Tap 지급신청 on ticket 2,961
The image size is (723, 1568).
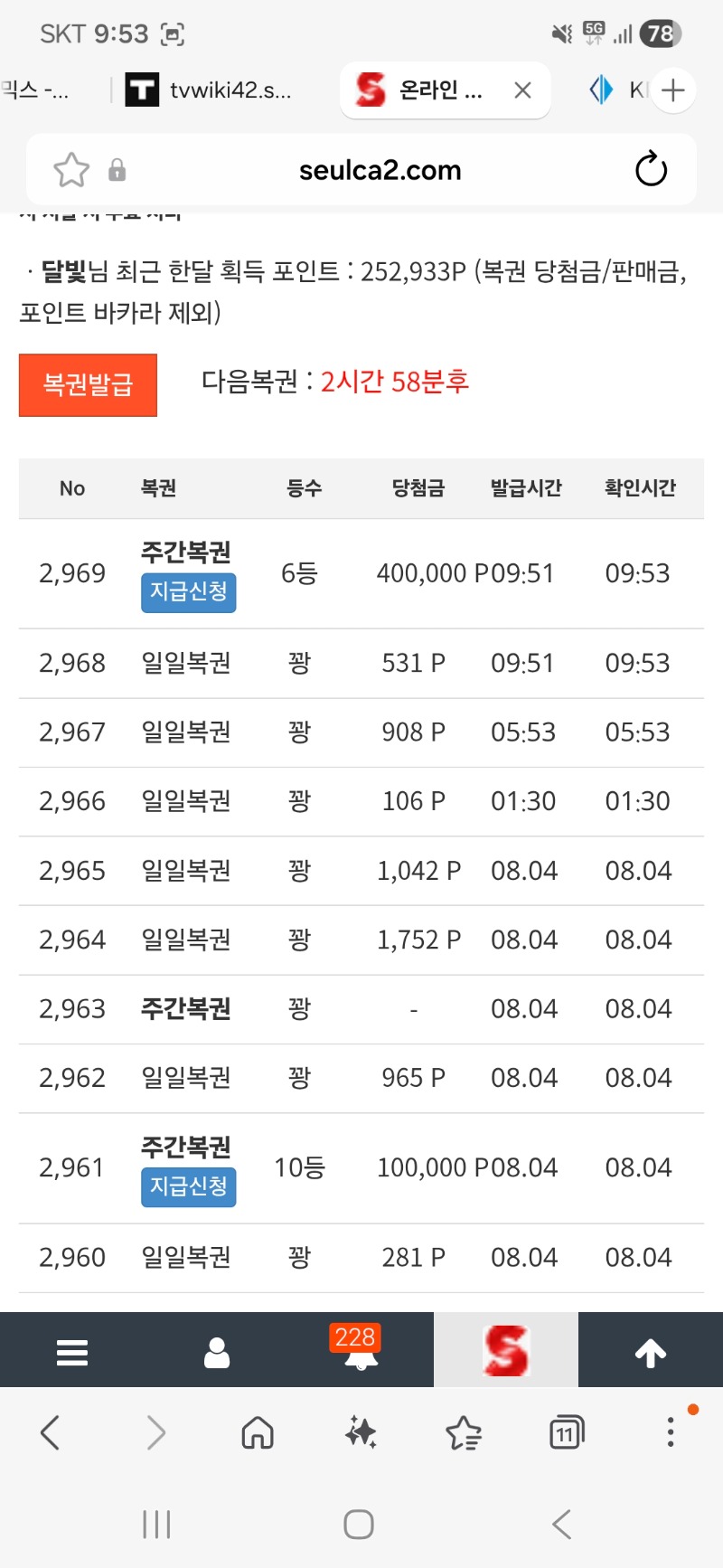188,1186
